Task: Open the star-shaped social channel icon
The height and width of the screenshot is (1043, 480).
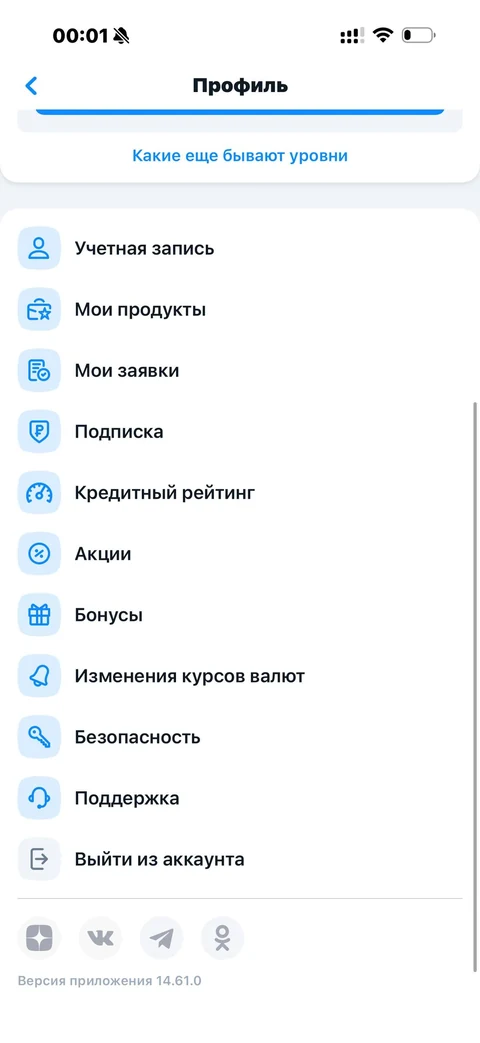Action: [39, 939]
